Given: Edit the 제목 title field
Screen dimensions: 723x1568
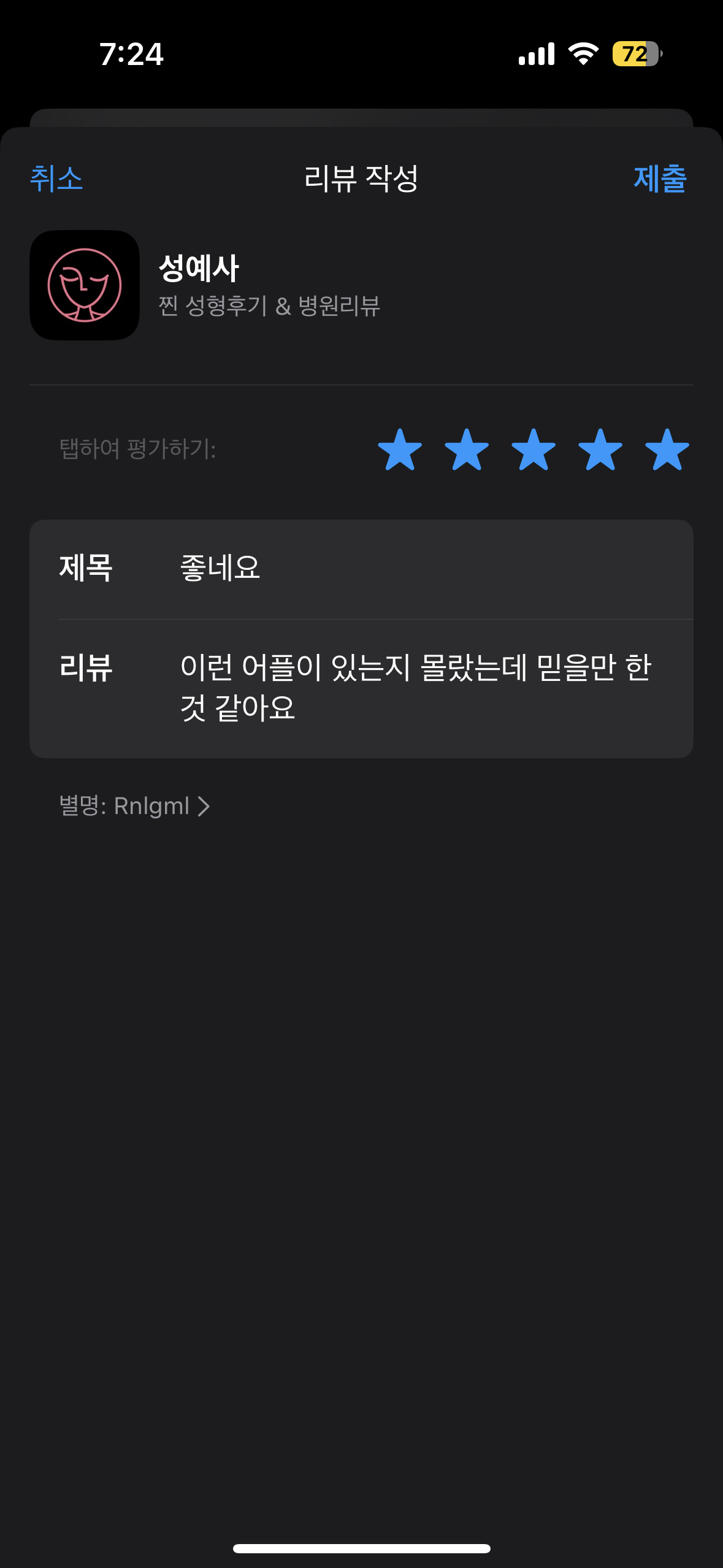Looking at the screenshot, I should coord(417,568).
